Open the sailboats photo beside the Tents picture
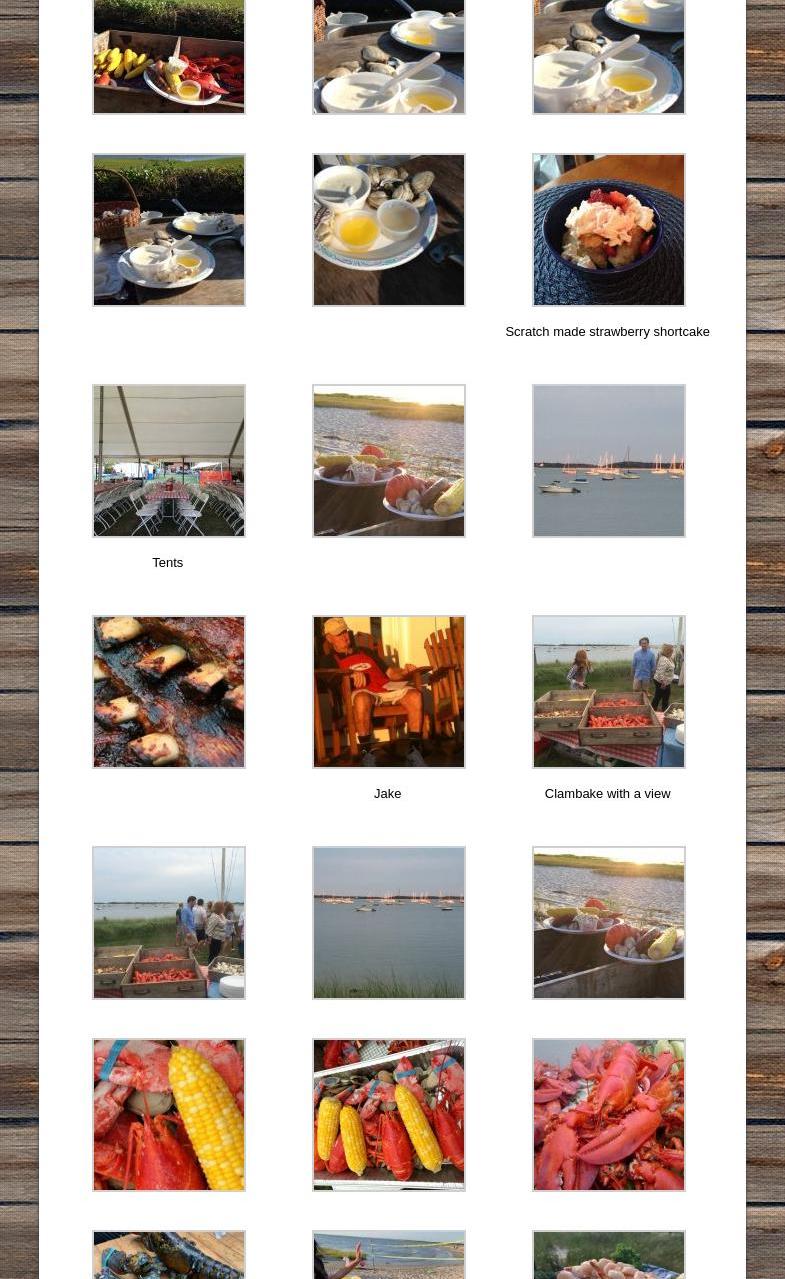 [x=608, y=461]
